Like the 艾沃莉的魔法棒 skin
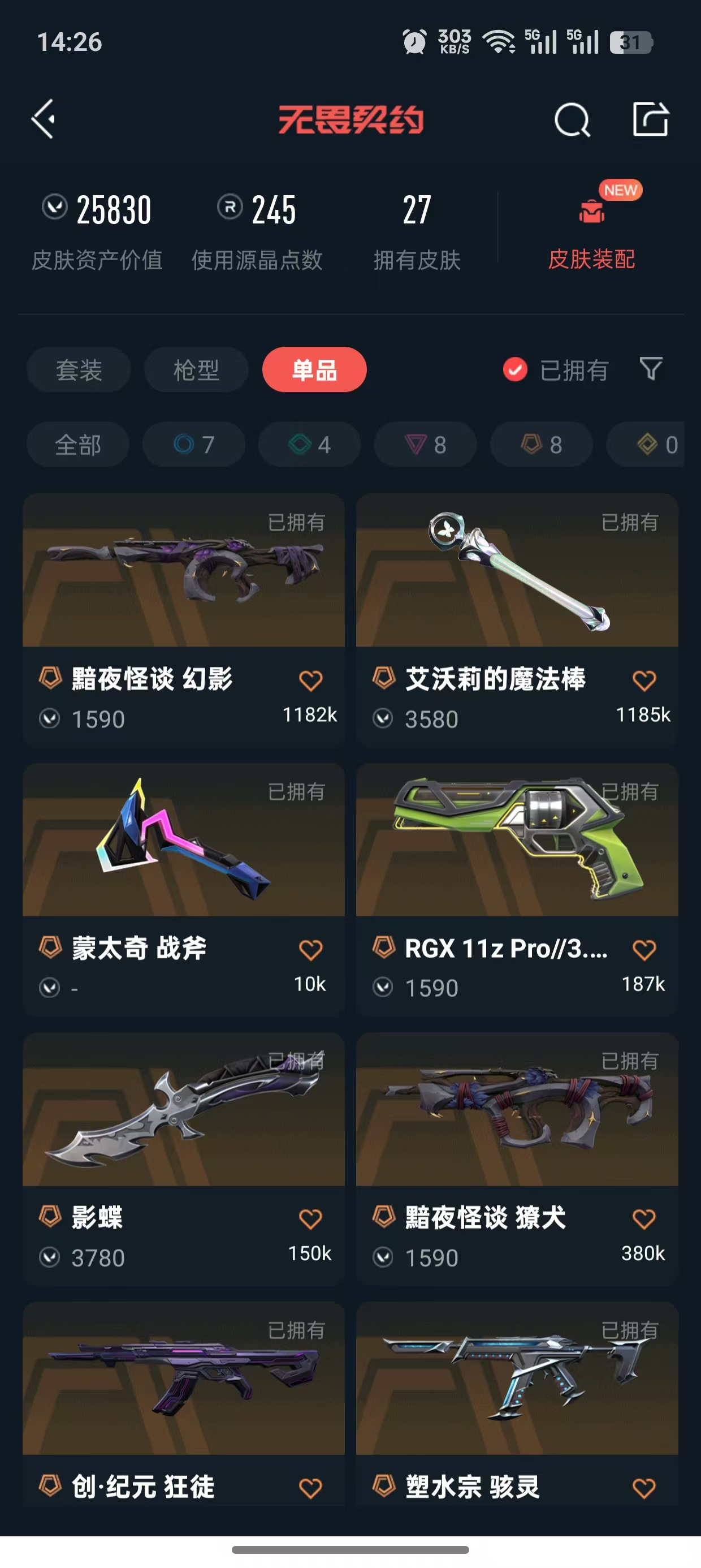The image size is (701, 1568). 644,680
